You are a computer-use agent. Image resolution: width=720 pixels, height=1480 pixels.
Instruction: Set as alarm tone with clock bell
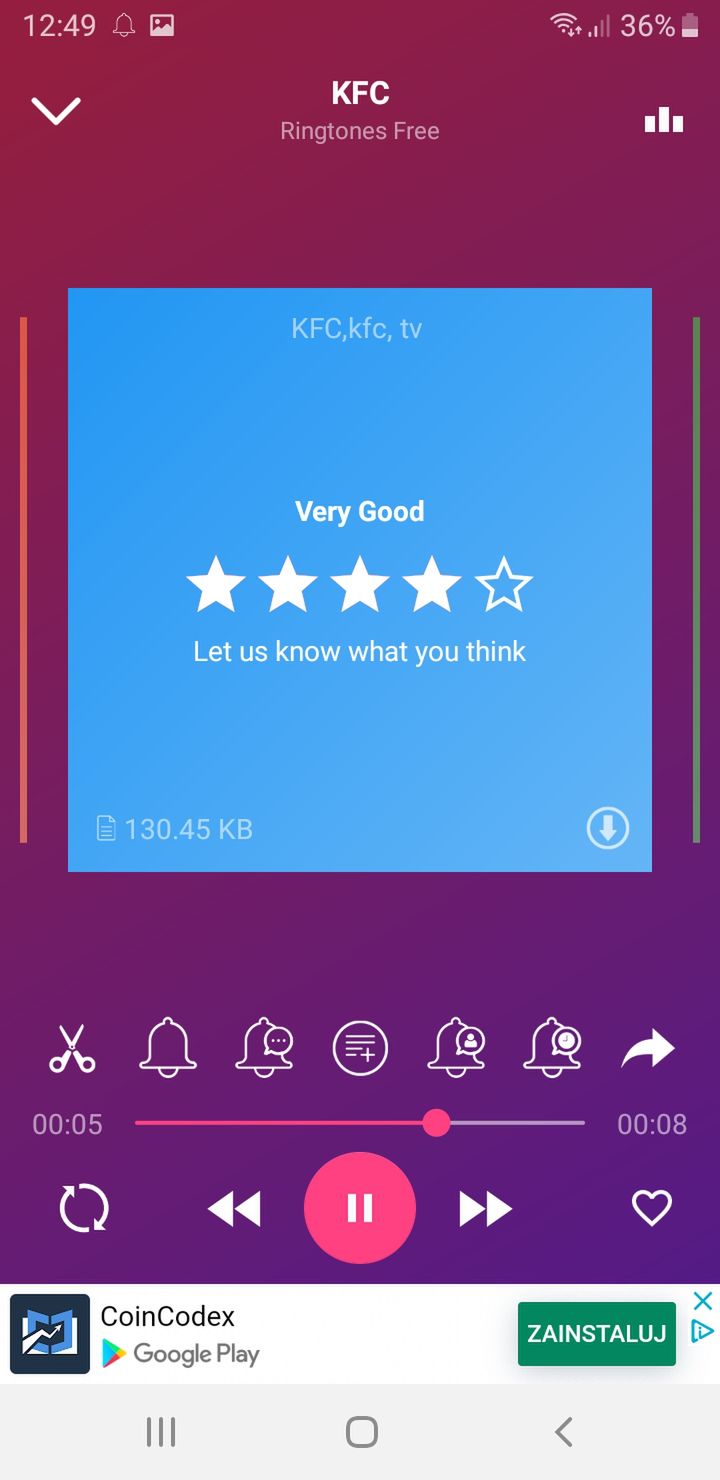[x=552, y=1047]
